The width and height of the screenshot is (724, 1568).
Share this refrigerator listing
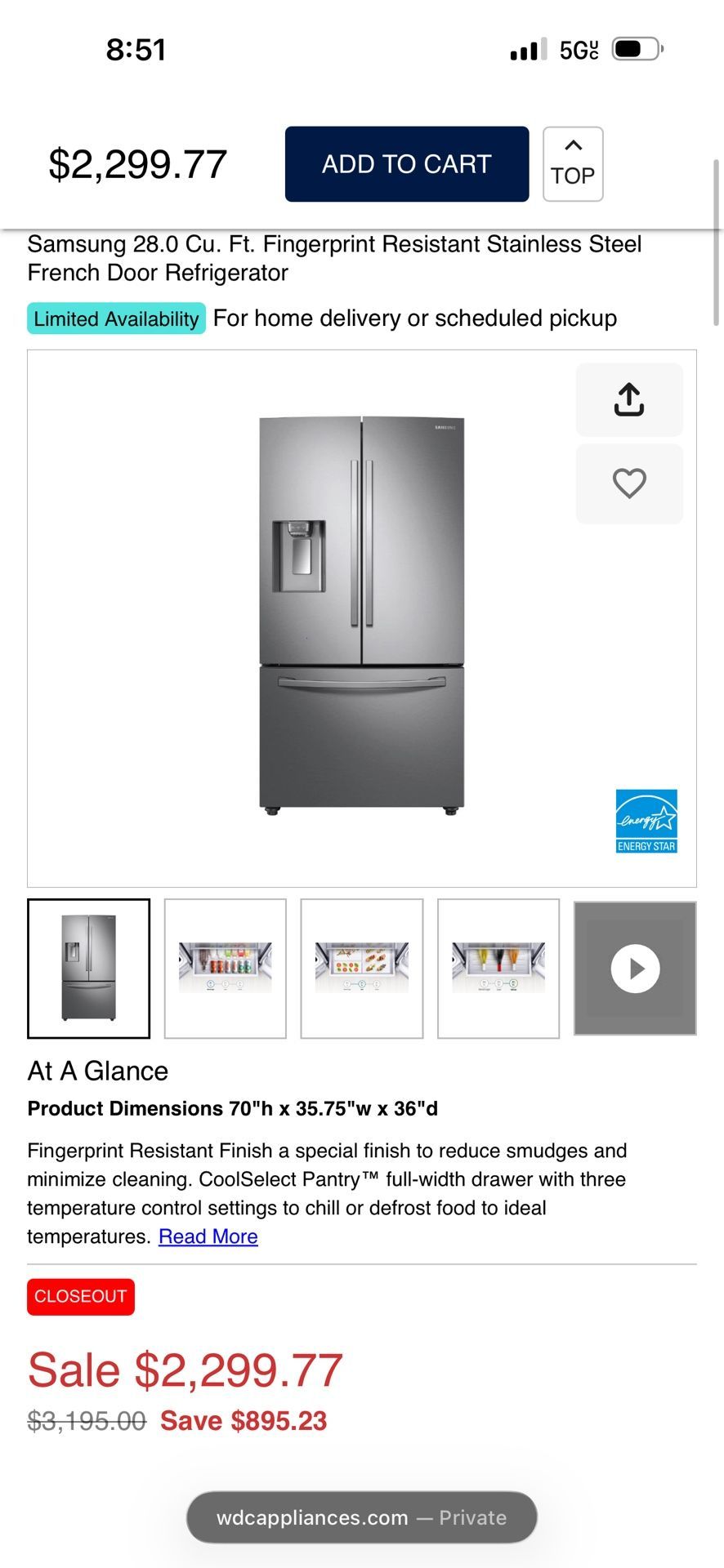click(629, 400)
